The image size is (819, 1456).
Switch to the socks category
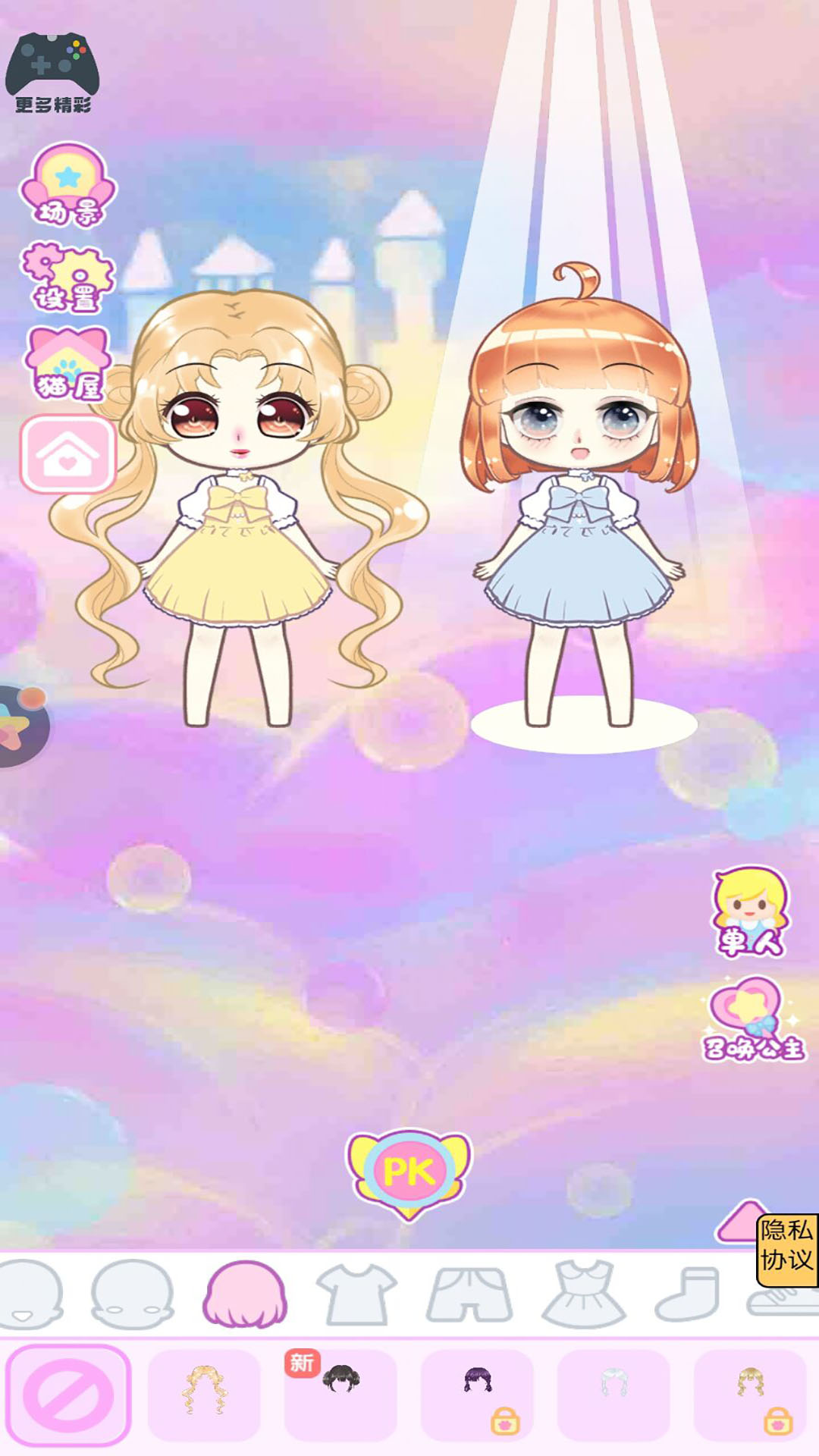click(688, 1294)
